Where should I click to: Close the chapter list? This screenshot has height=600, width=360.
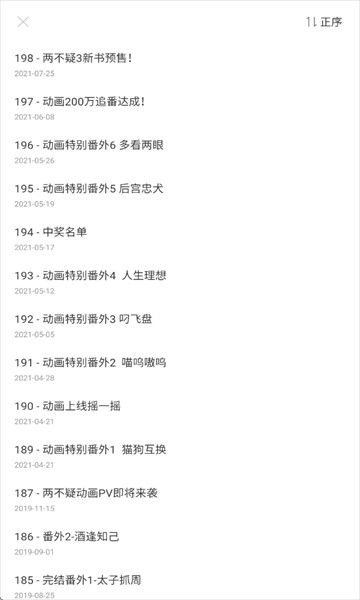23,22
